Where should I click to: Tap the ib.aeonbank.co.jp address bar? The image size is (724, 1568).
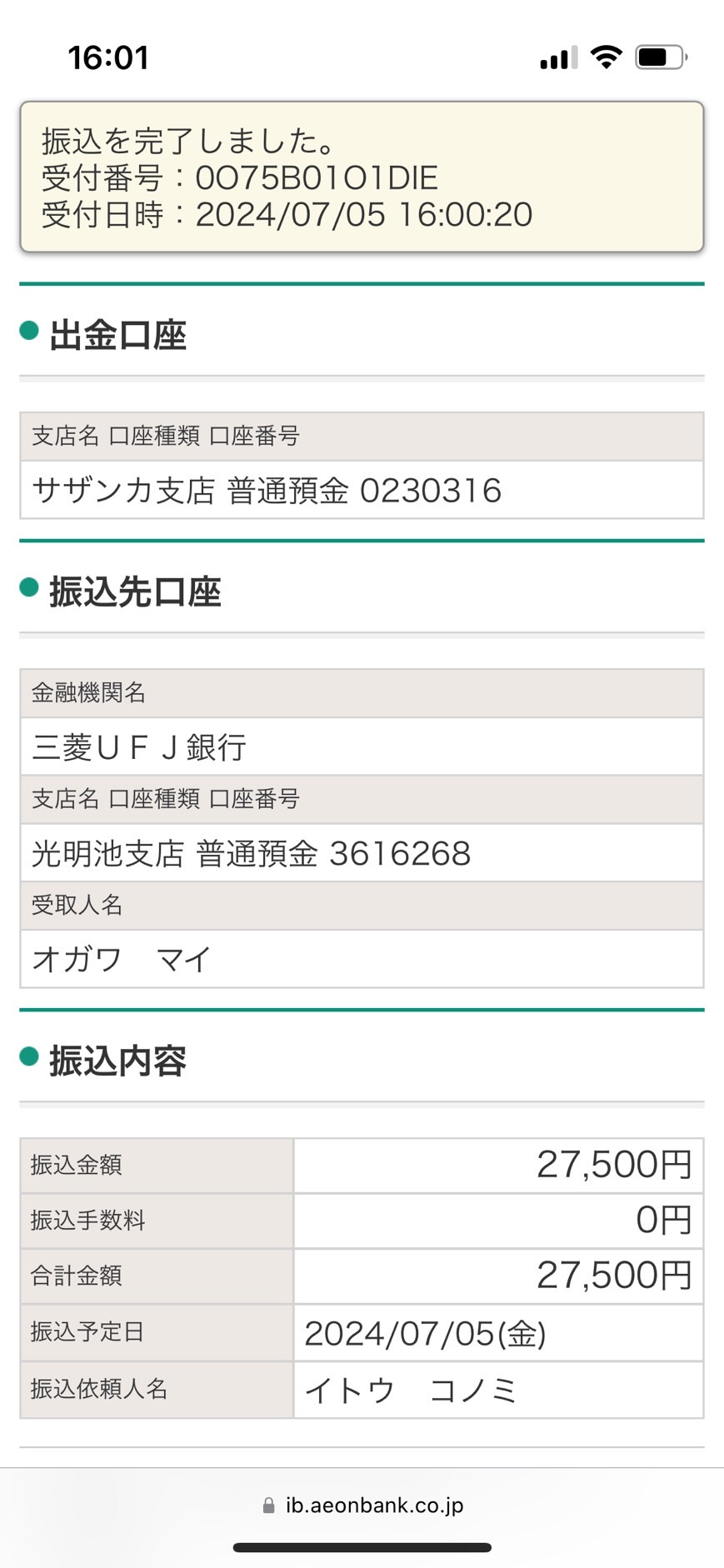tap(362, 1505)
